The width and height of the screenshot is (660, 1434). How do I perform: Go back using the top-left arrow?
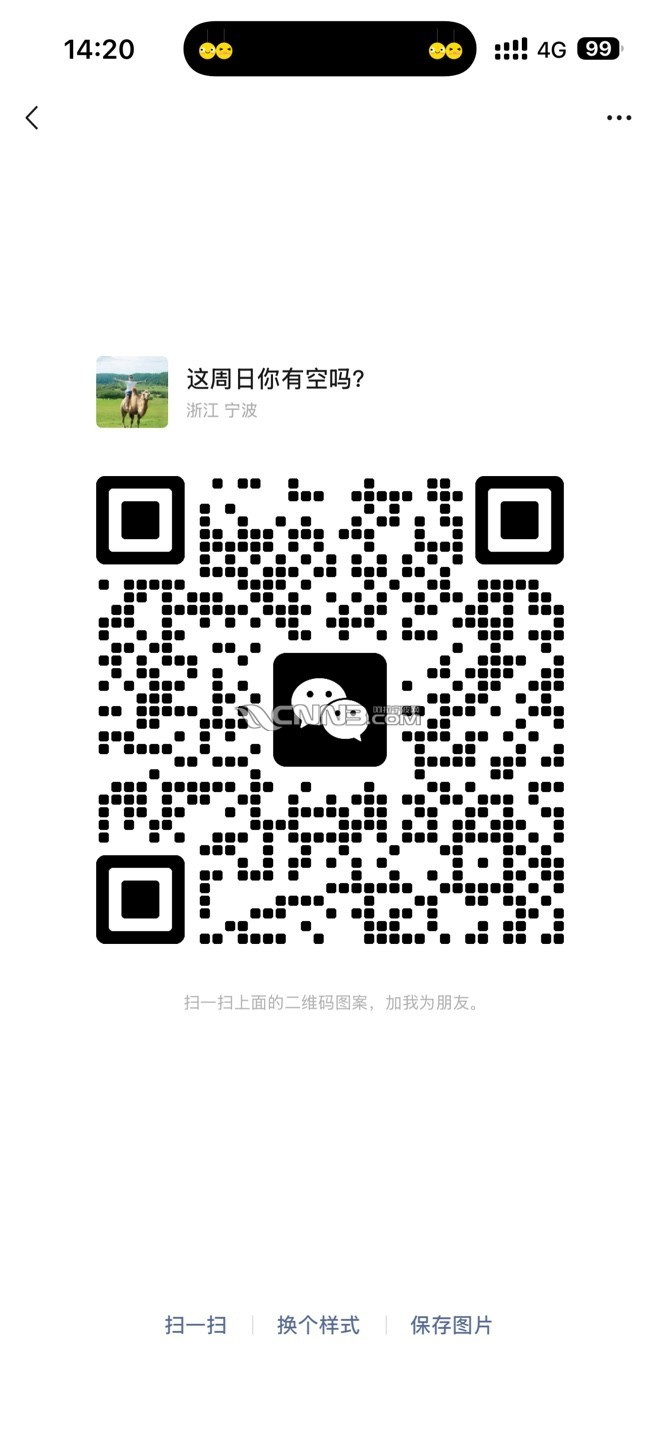pos(32,118)
